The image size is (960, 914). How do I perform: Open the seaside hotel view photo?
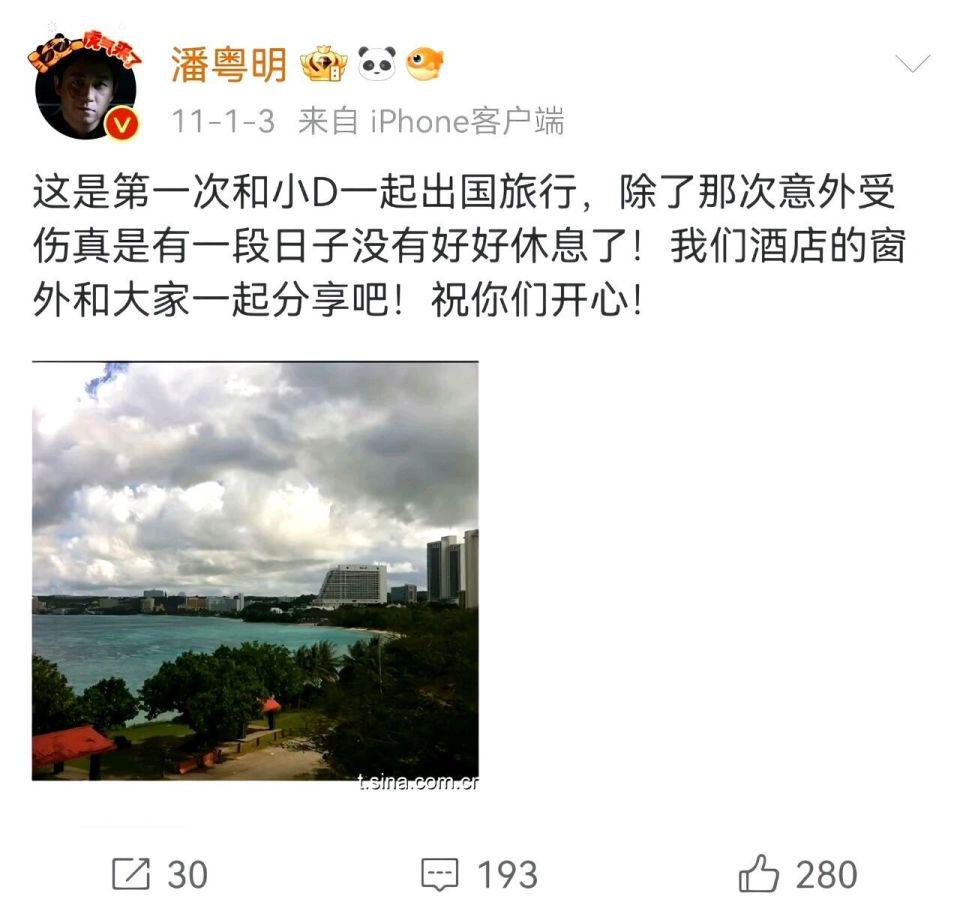click(255, 571)
